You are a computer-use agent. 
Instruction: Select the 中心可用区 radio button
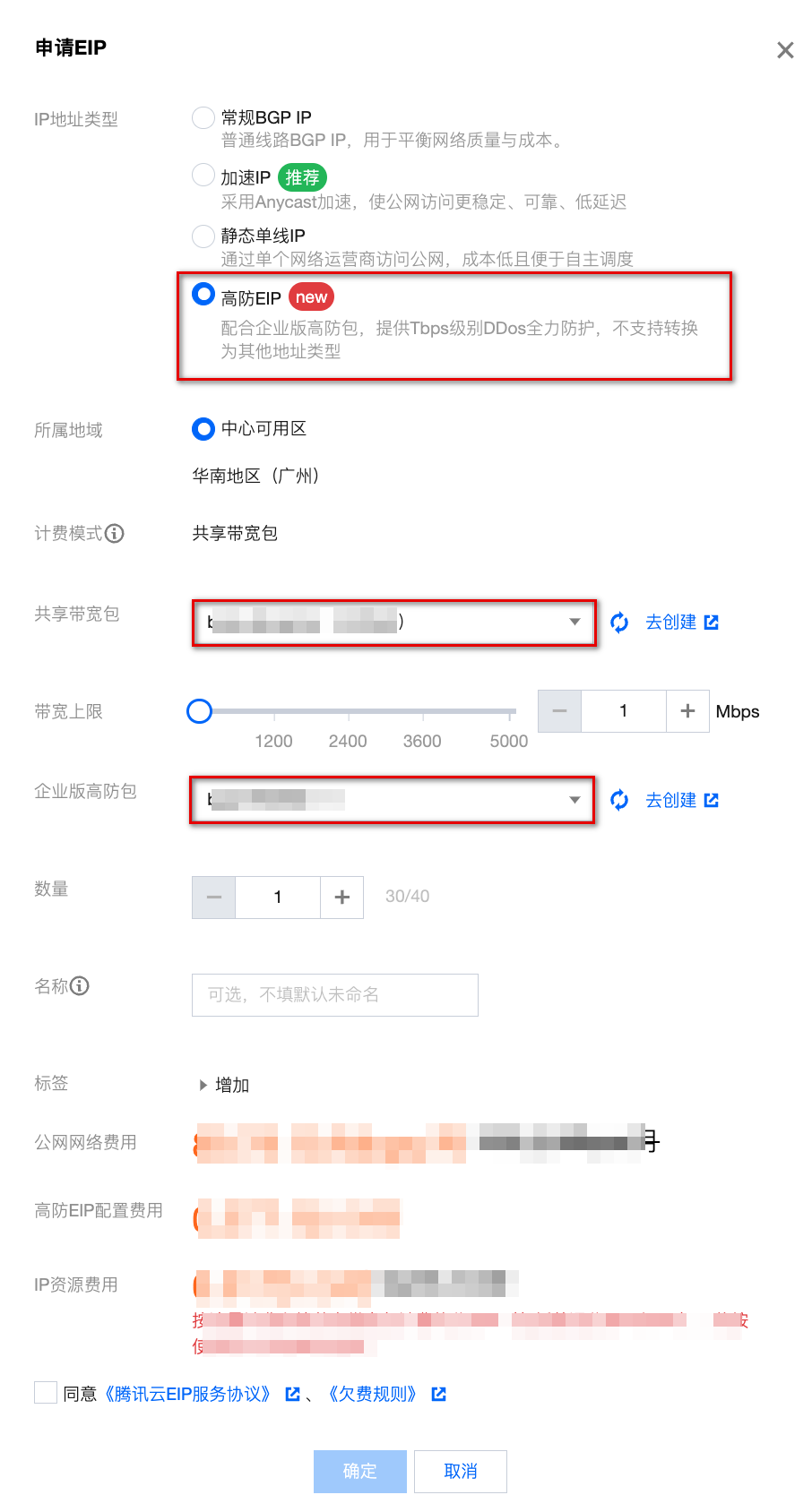203,429
